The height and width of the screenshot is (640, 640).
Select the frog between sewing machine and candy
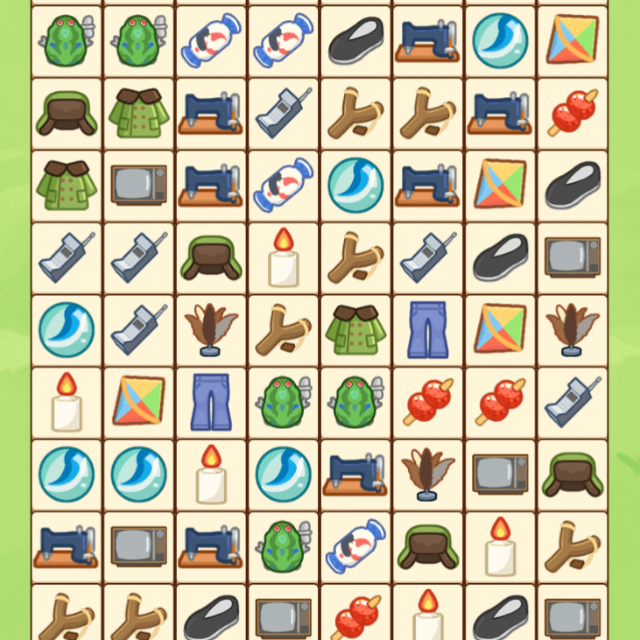[x=283, y=546]
